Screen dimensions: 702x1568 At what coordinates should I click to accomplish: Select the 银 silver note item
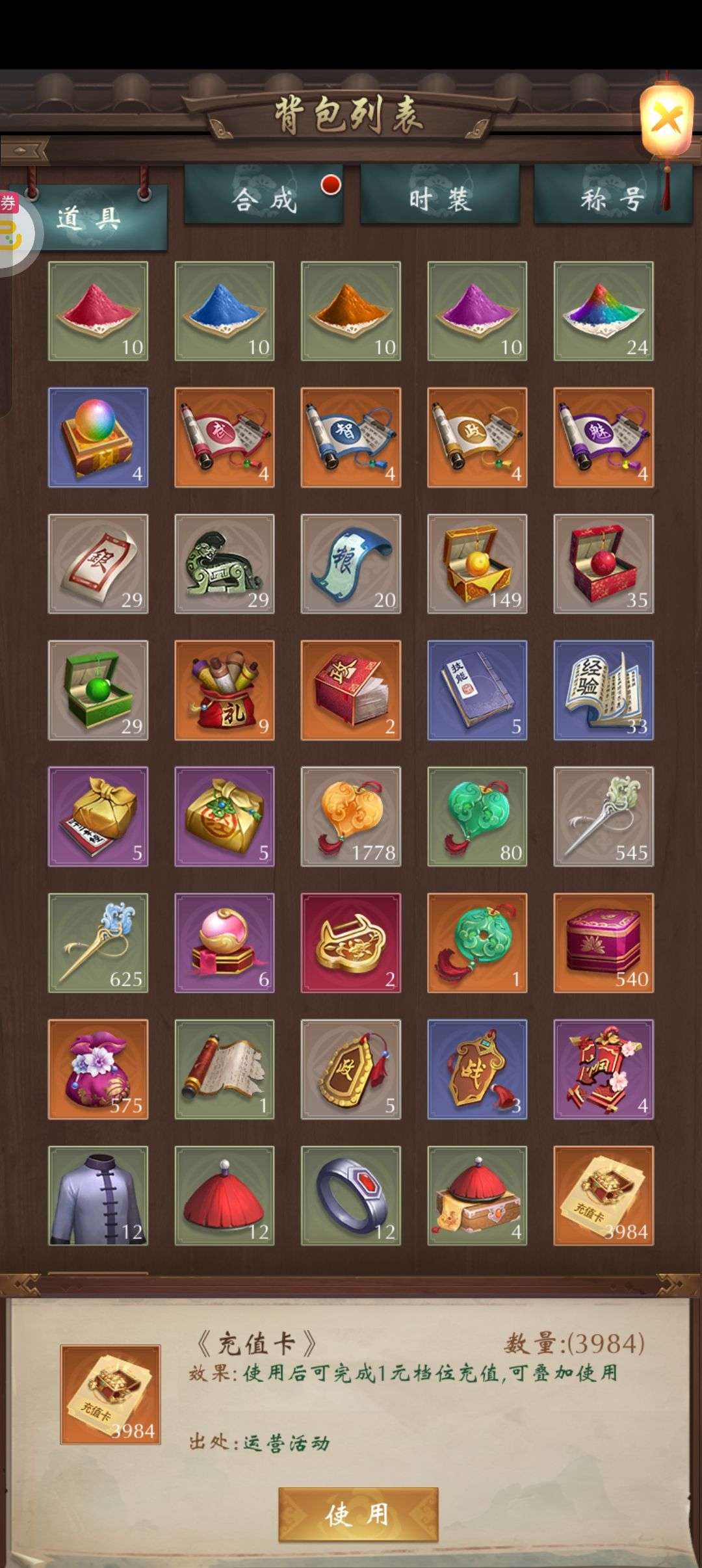[98, 564]
